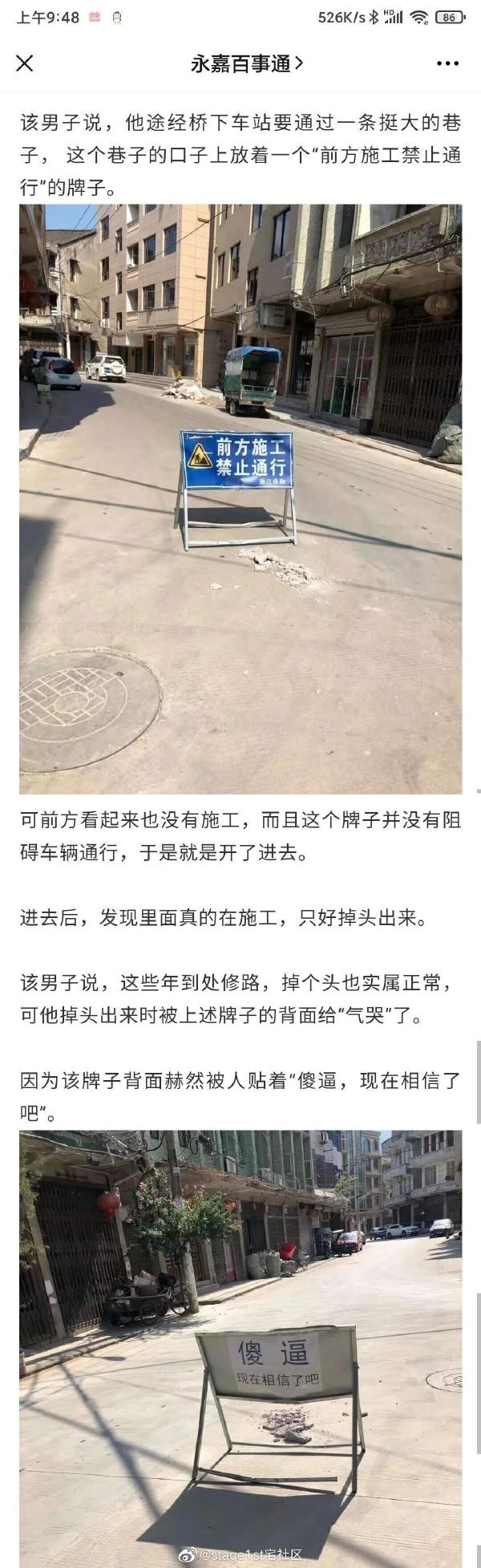Close the article page
481x1568 pixels.
(x=25, y=63)
